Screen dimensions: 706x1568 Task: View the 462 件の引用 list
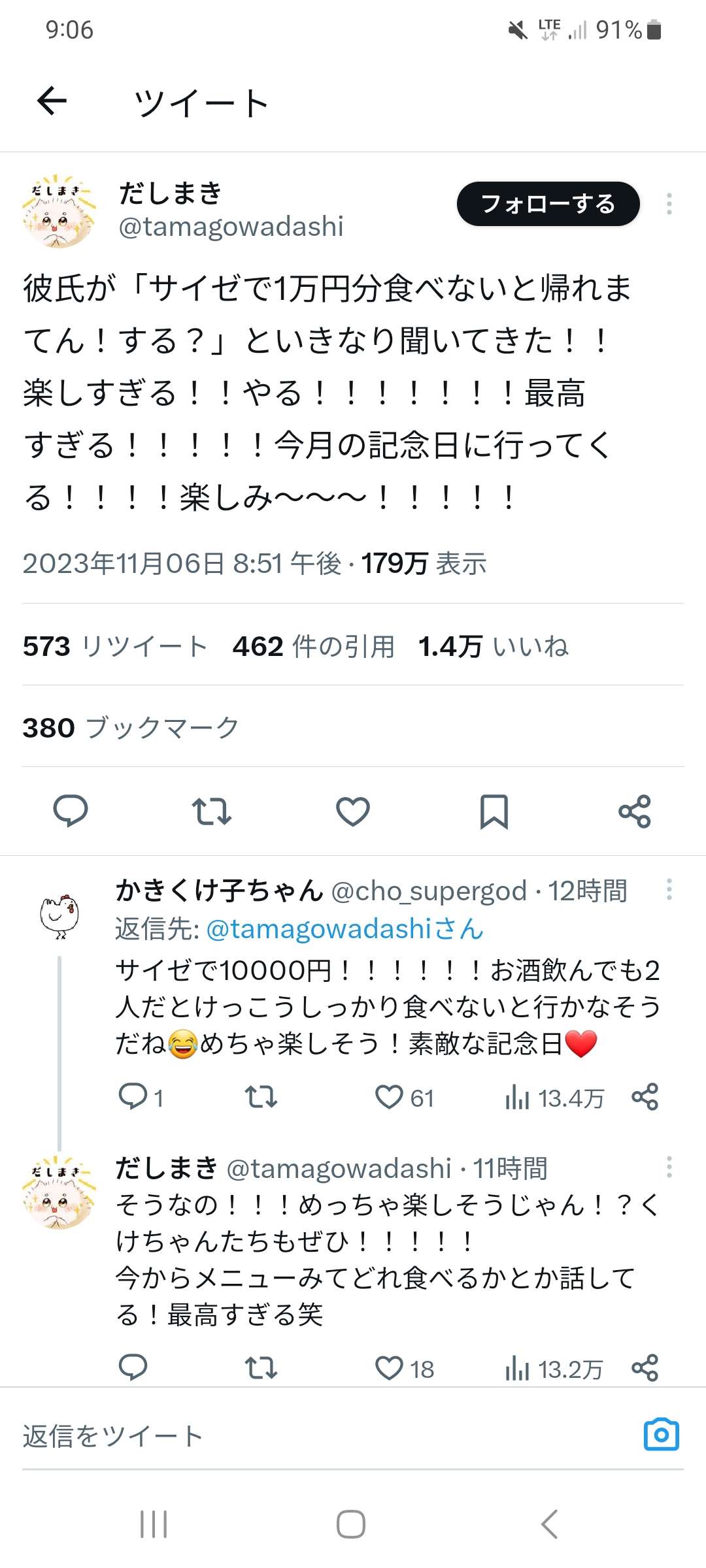pos(314,646)
